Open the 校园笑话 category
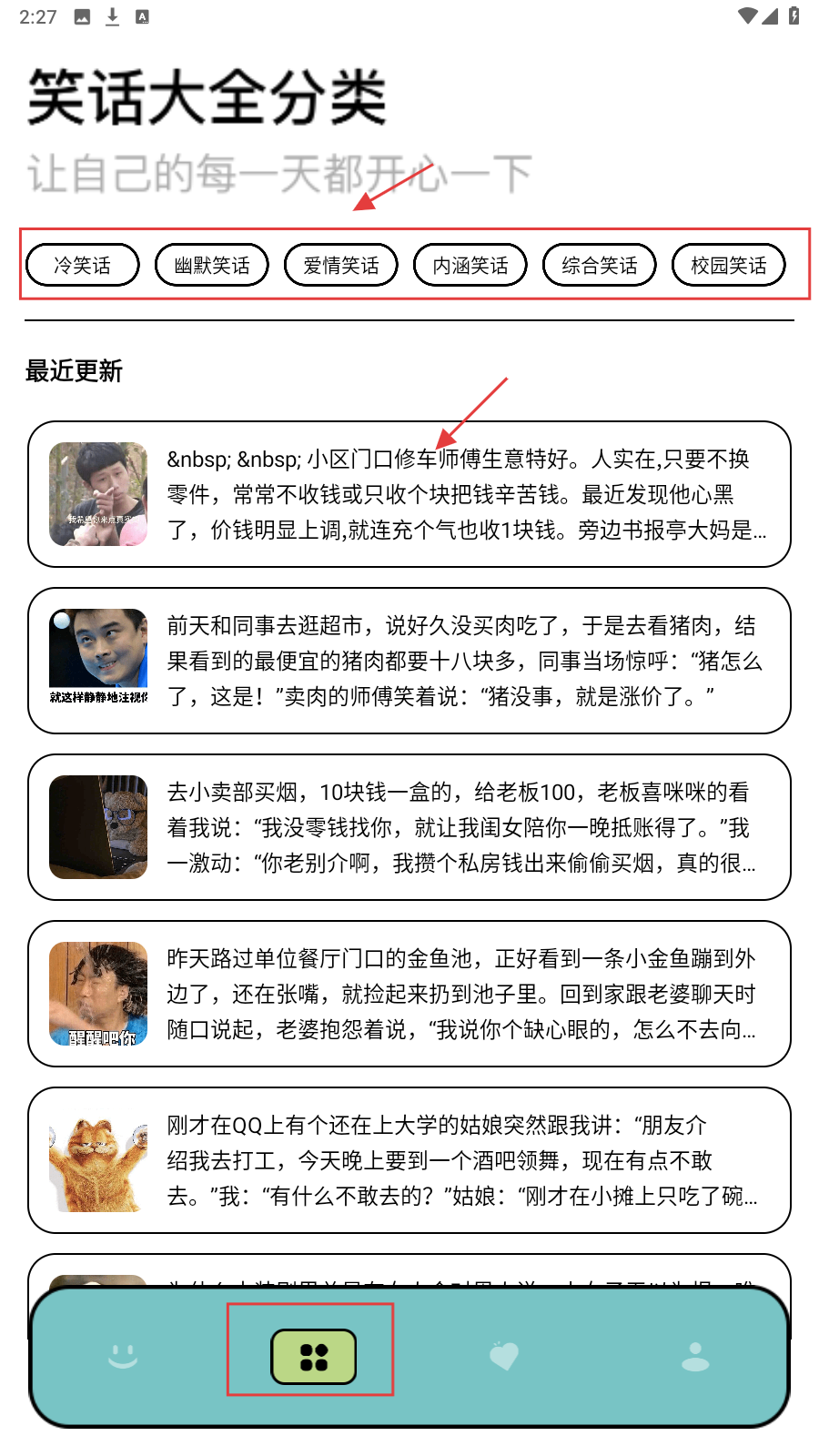Screen dimensions: 819x1456 pos(729,265)
